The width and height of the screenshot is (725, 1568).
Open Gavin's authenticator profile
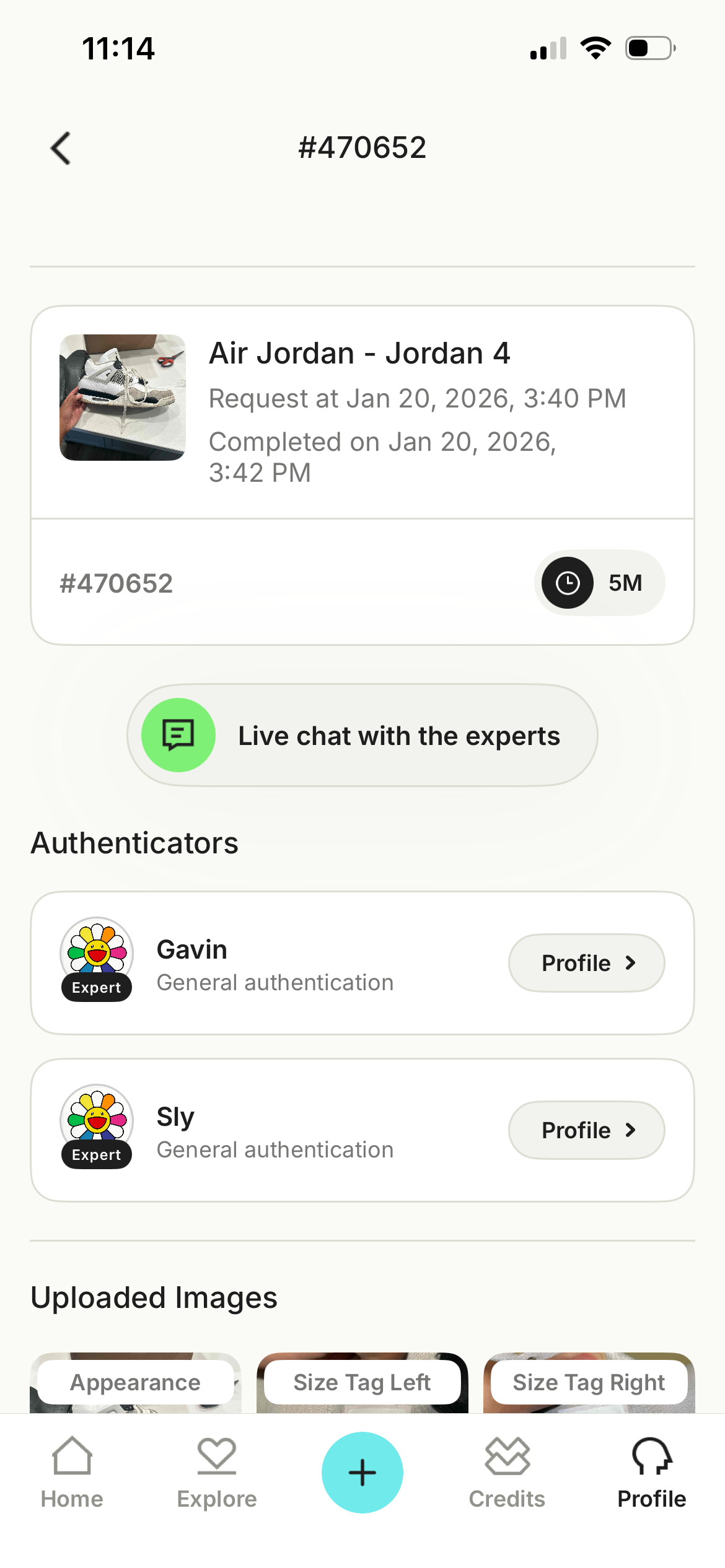(586, 963)
